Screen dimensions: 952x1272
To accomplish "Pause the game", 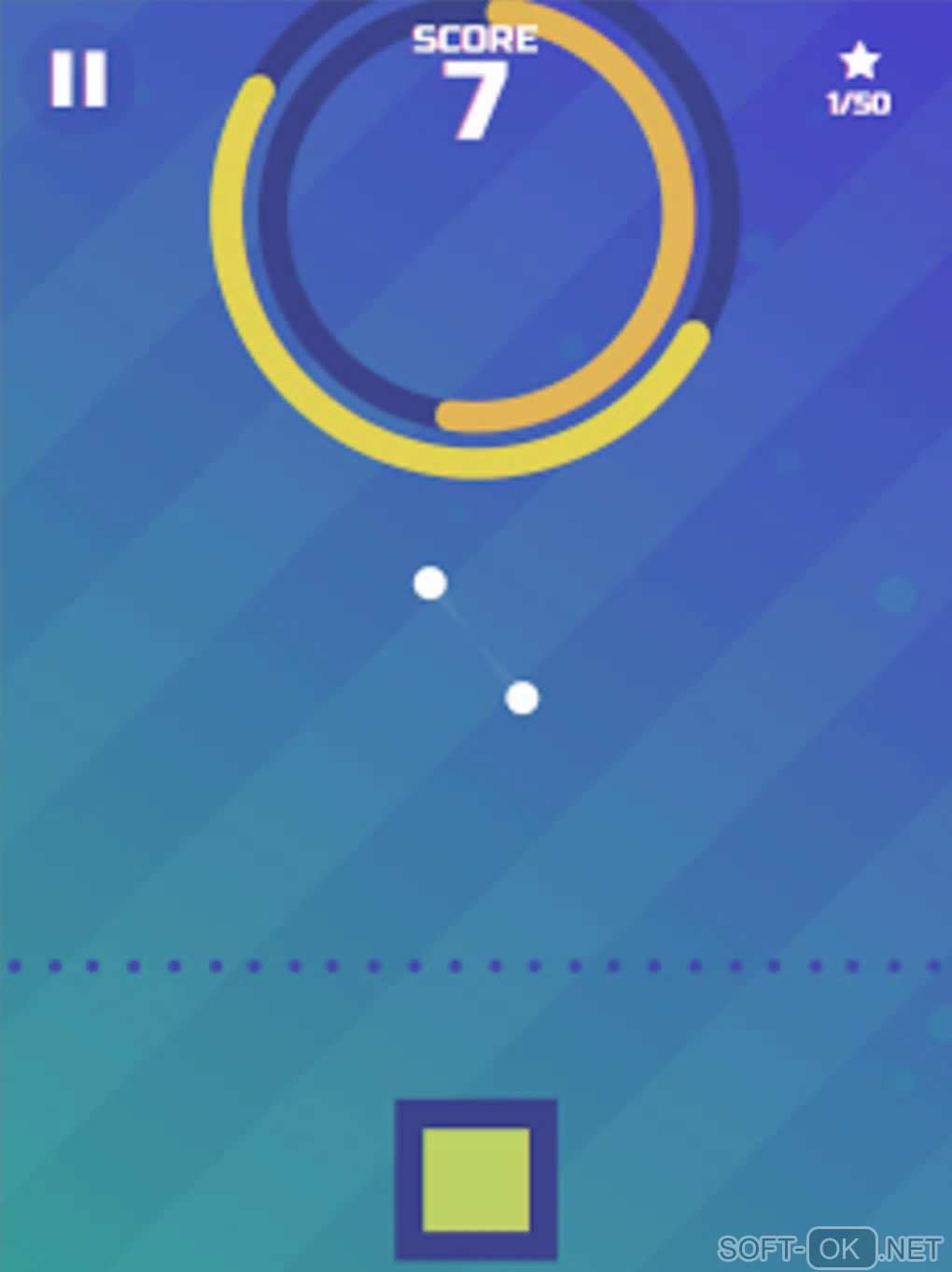I will [x=78, y=78].
